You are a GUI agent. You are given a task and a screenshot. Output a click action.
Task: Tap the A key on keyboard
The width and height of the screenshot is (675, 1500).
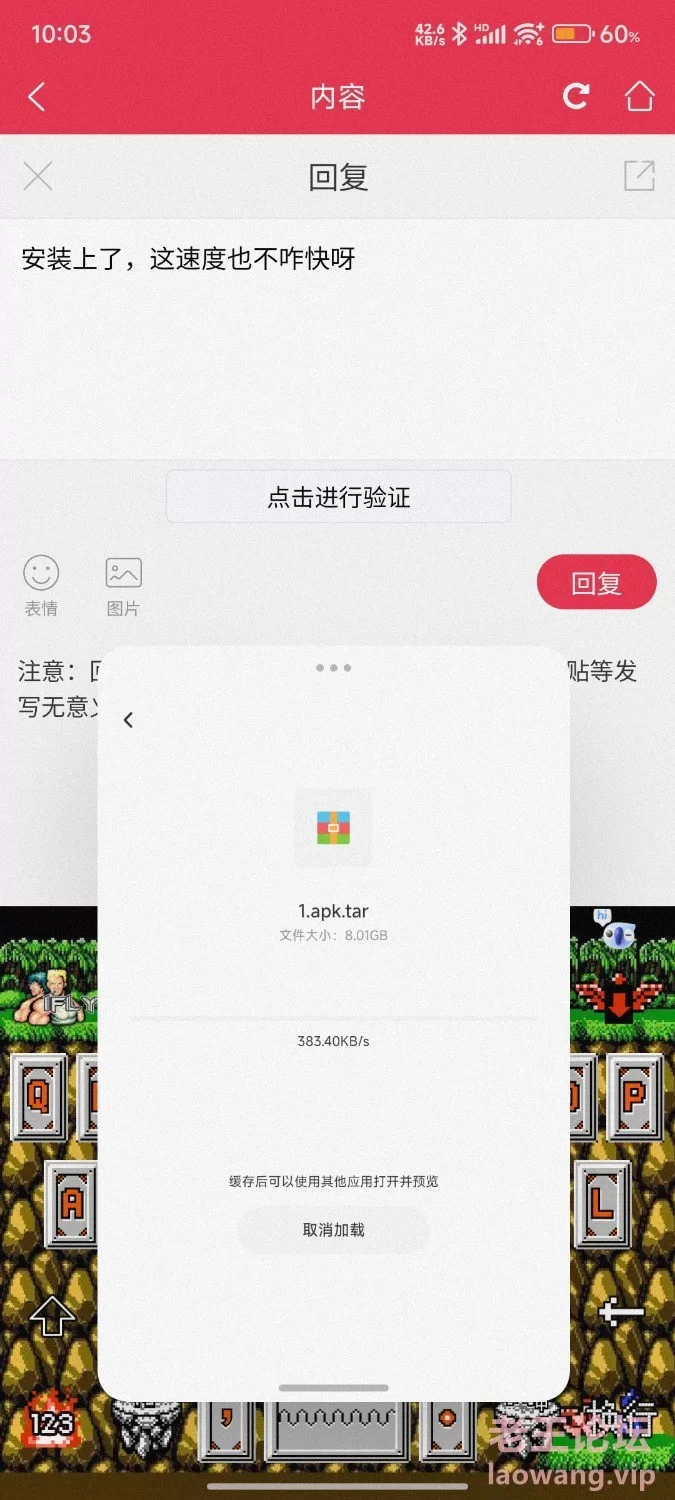71,1203
